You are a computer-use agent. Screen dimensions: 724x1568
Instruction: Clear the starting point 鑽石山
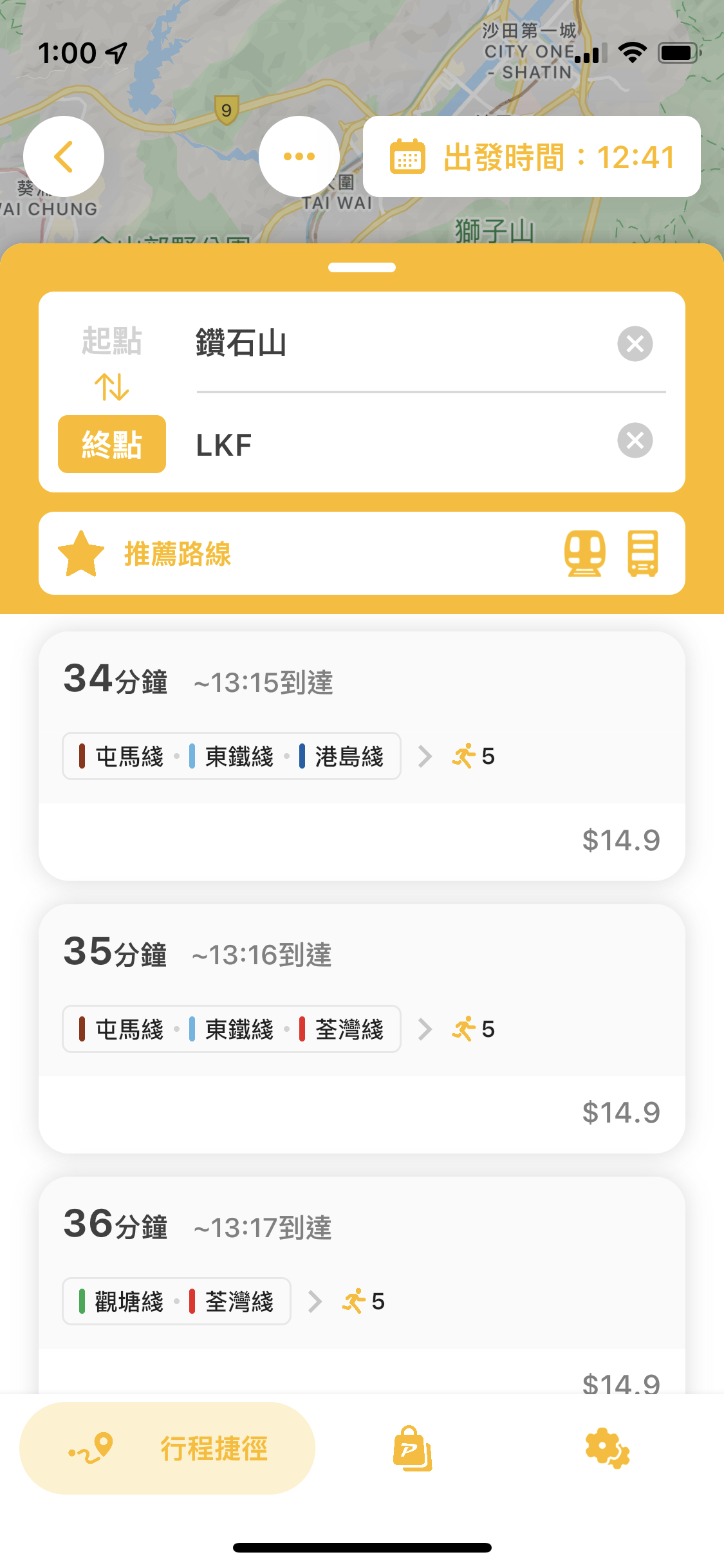point(635,343)
